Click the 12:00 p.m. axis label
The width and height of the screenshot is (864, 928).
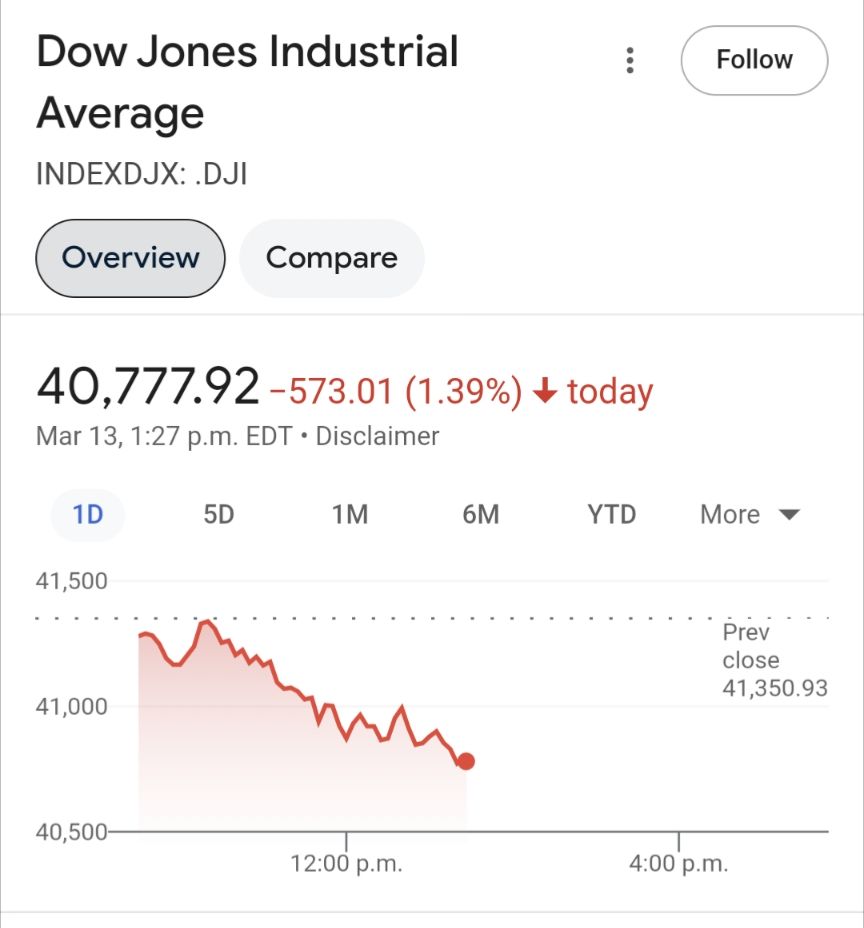(348, 862)
